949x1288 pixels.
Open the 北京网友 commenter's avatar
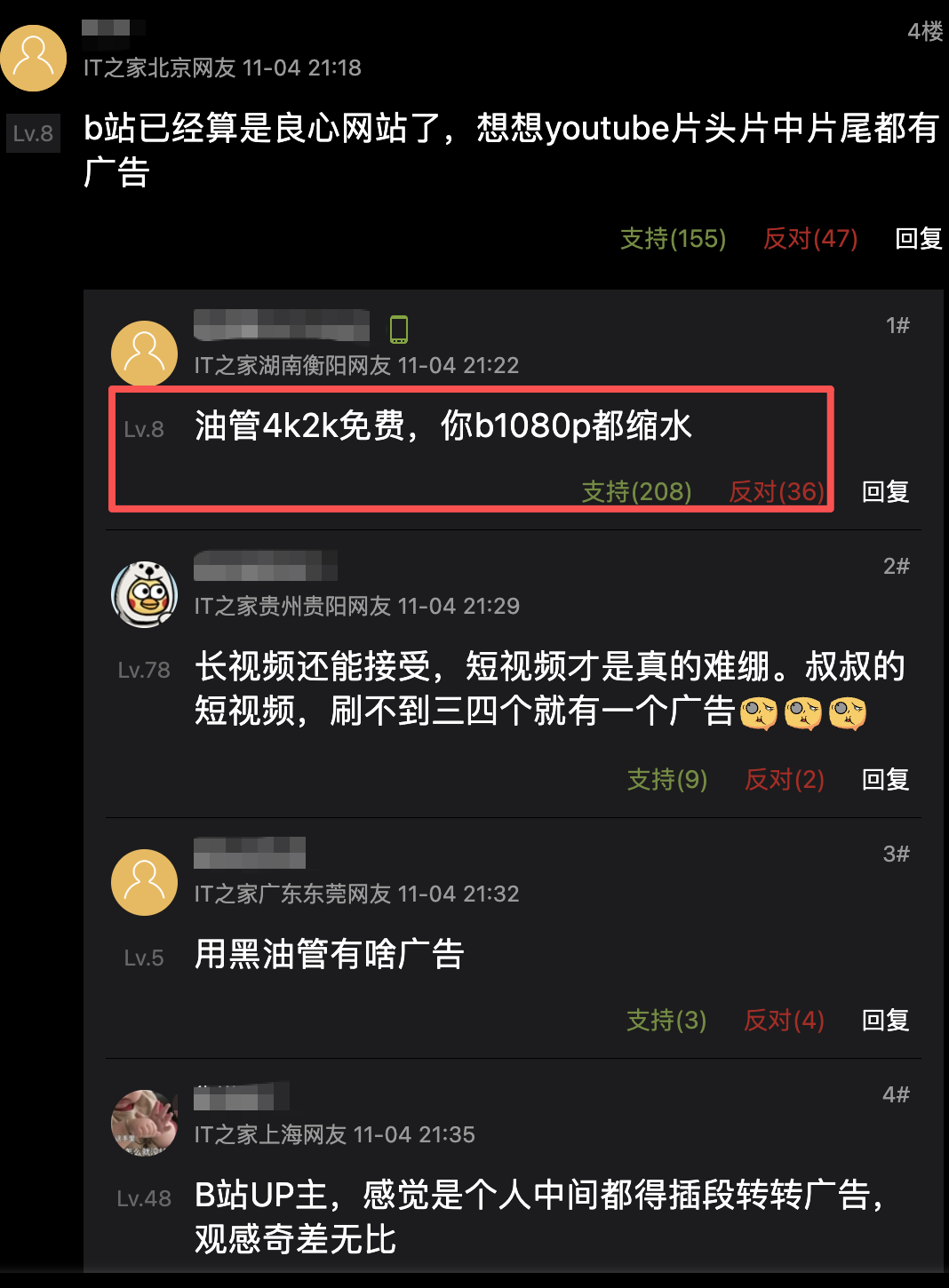click(x=34, y=58)
